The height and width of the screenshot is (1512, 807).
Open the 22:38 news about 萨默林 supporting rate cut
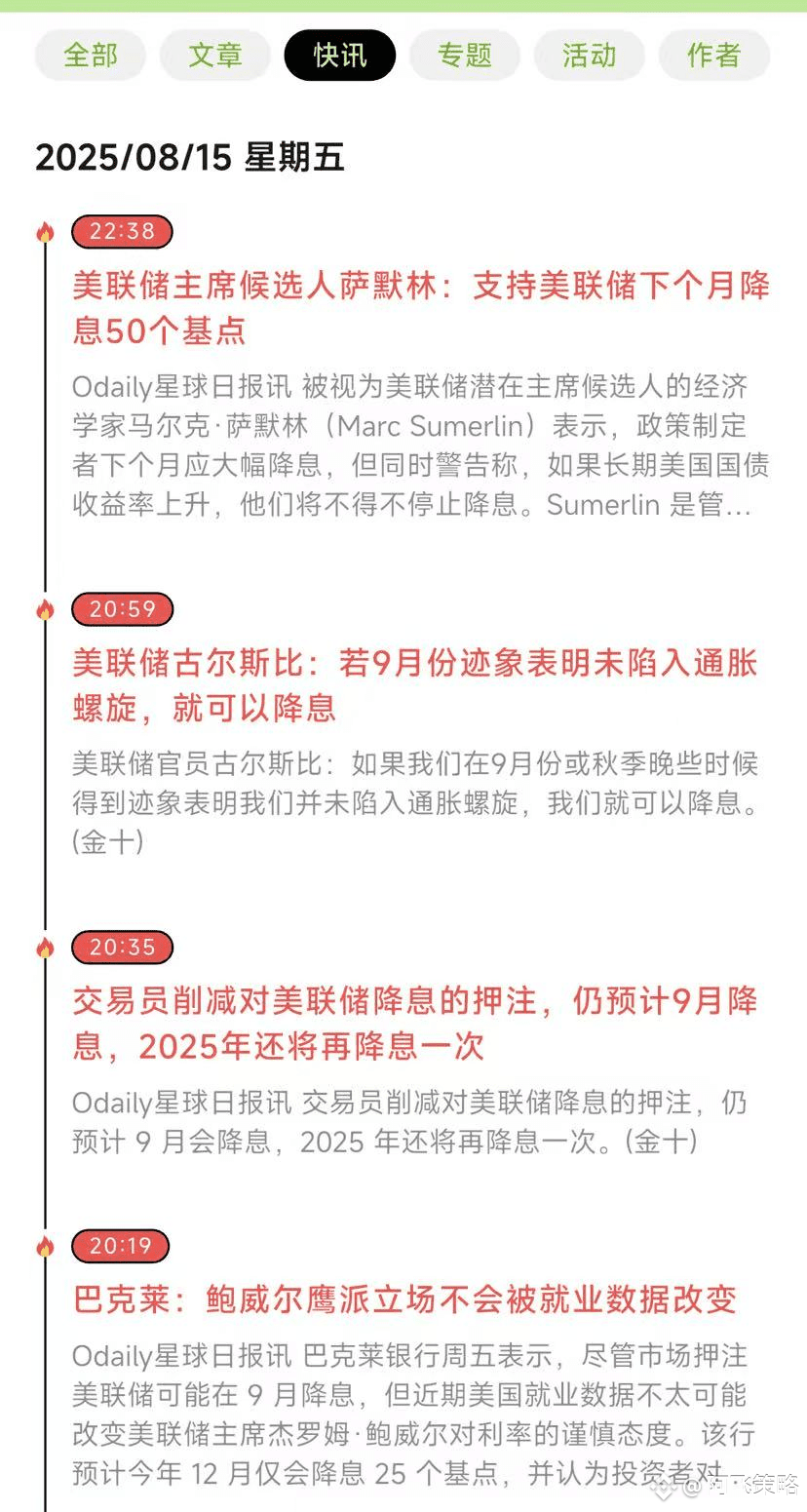(421, 308)
